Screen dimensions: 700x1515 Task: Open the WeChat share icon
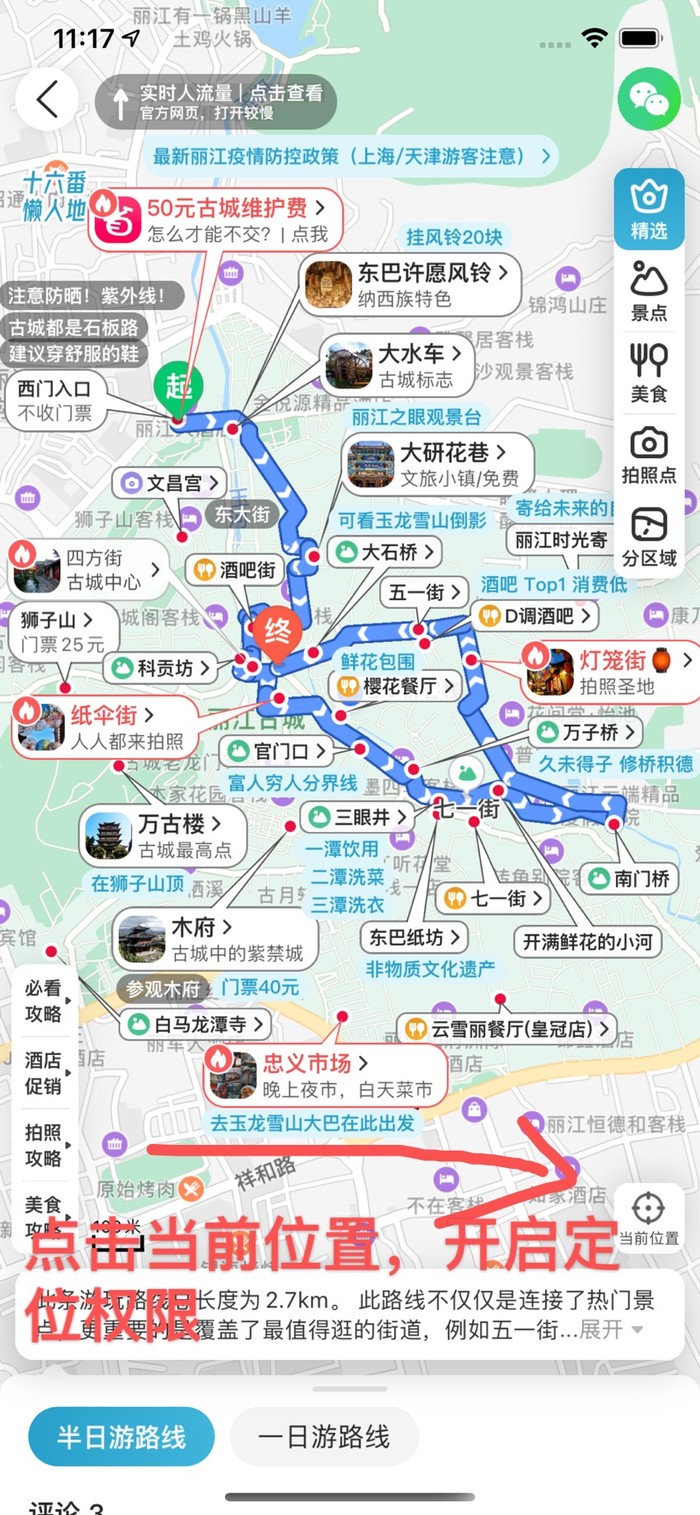(649, 99)
